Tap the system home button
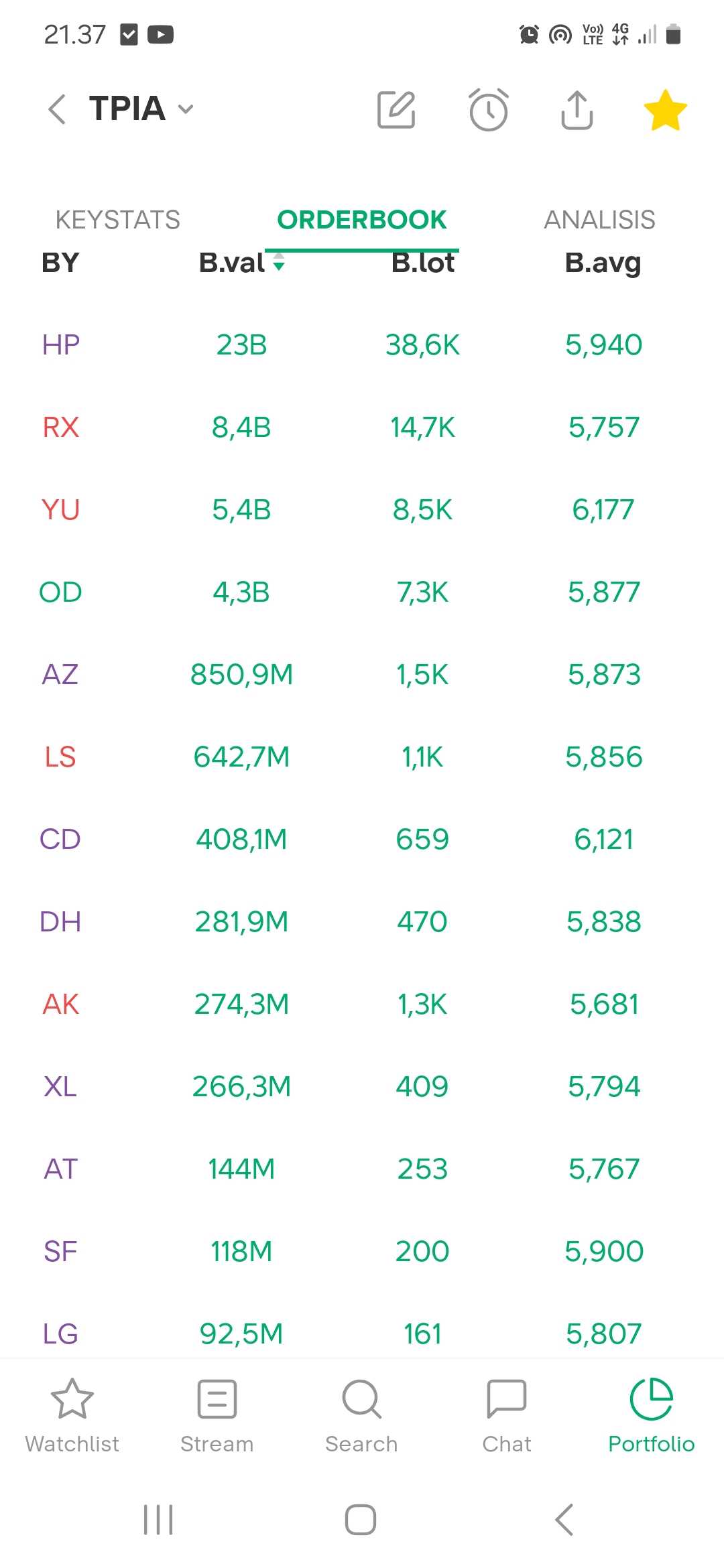 361,1520
